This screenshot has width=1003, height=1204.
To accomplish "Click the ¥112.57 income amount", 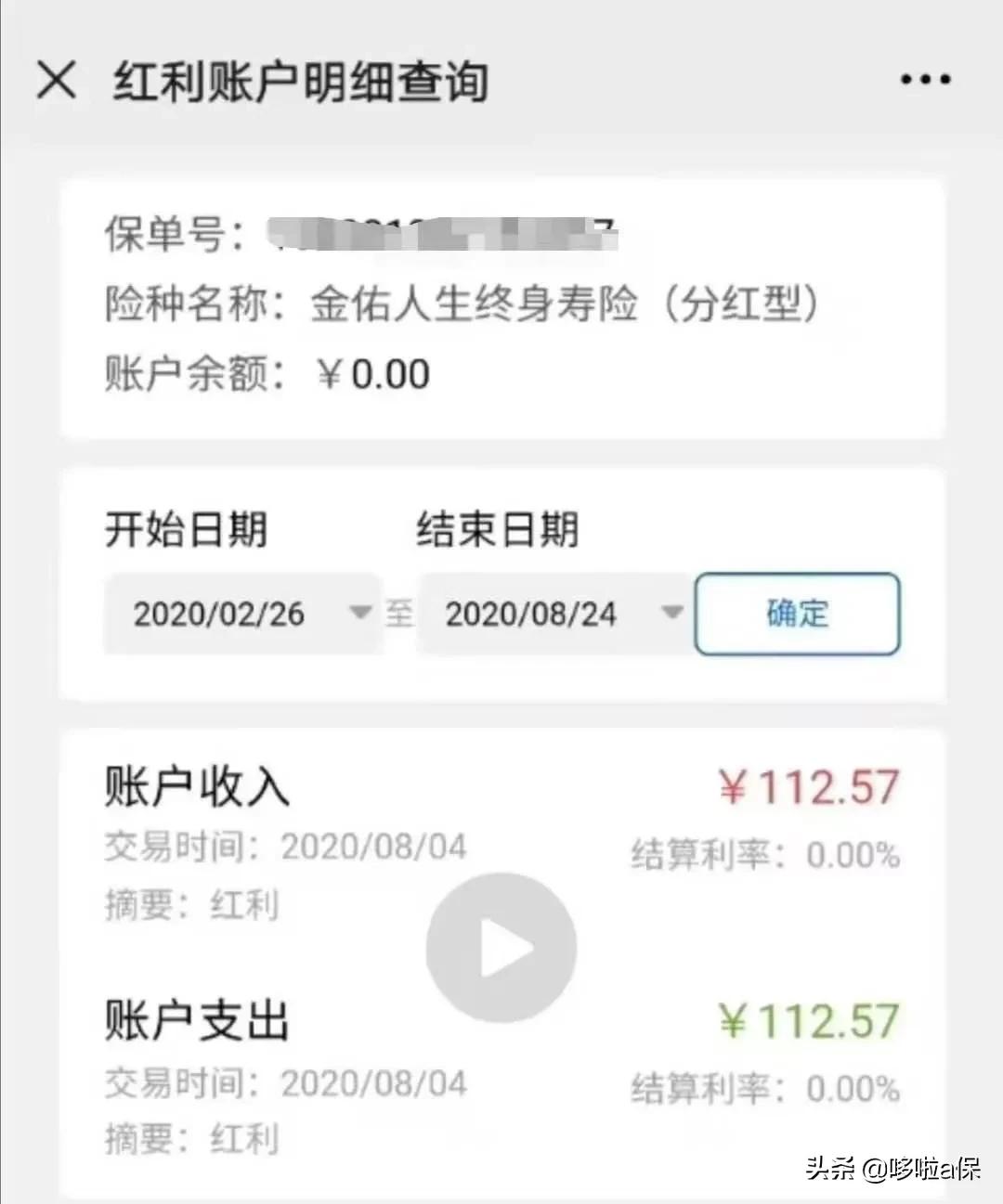I will (809, 786).
